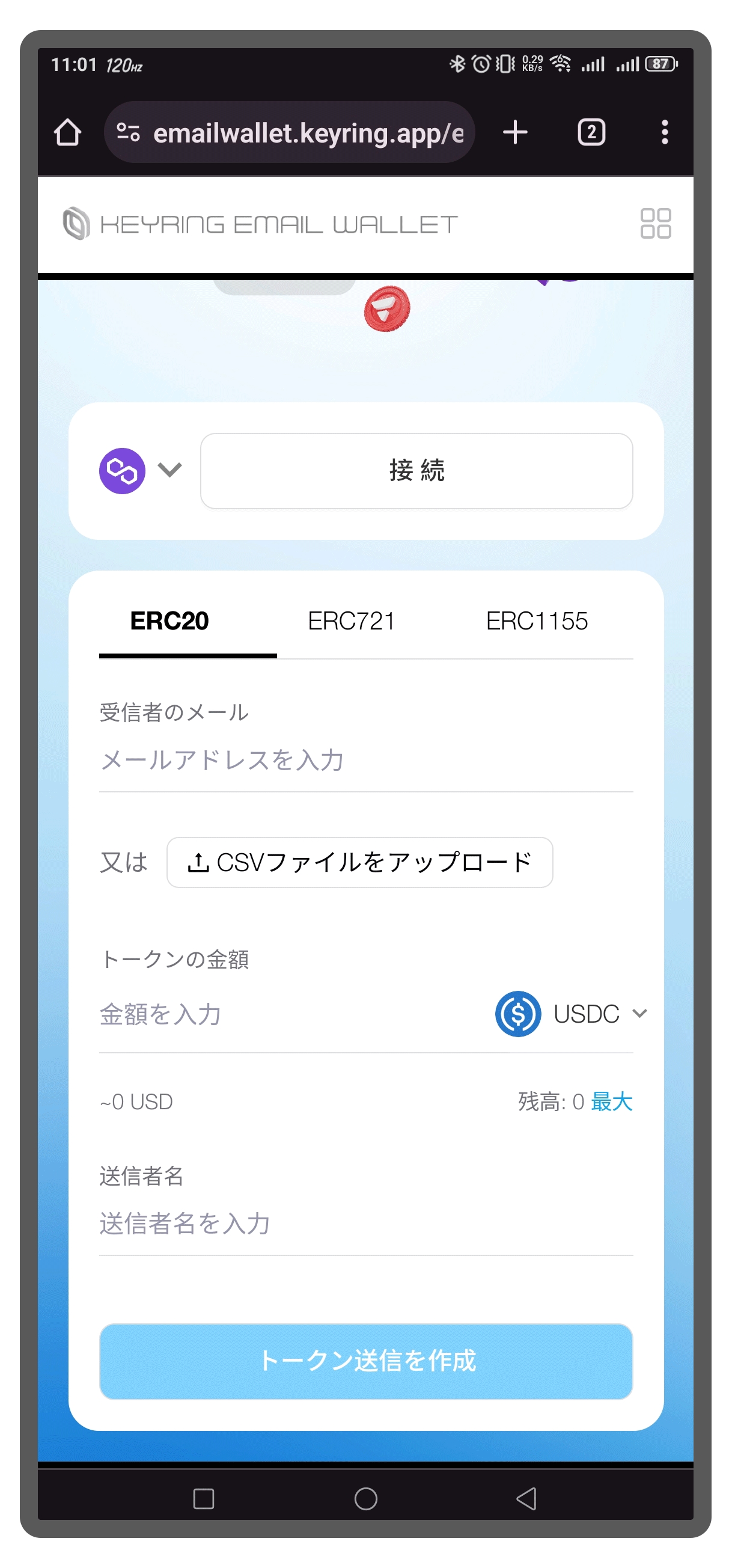
Task: Open a new browser tab
Action: point(515,132)
